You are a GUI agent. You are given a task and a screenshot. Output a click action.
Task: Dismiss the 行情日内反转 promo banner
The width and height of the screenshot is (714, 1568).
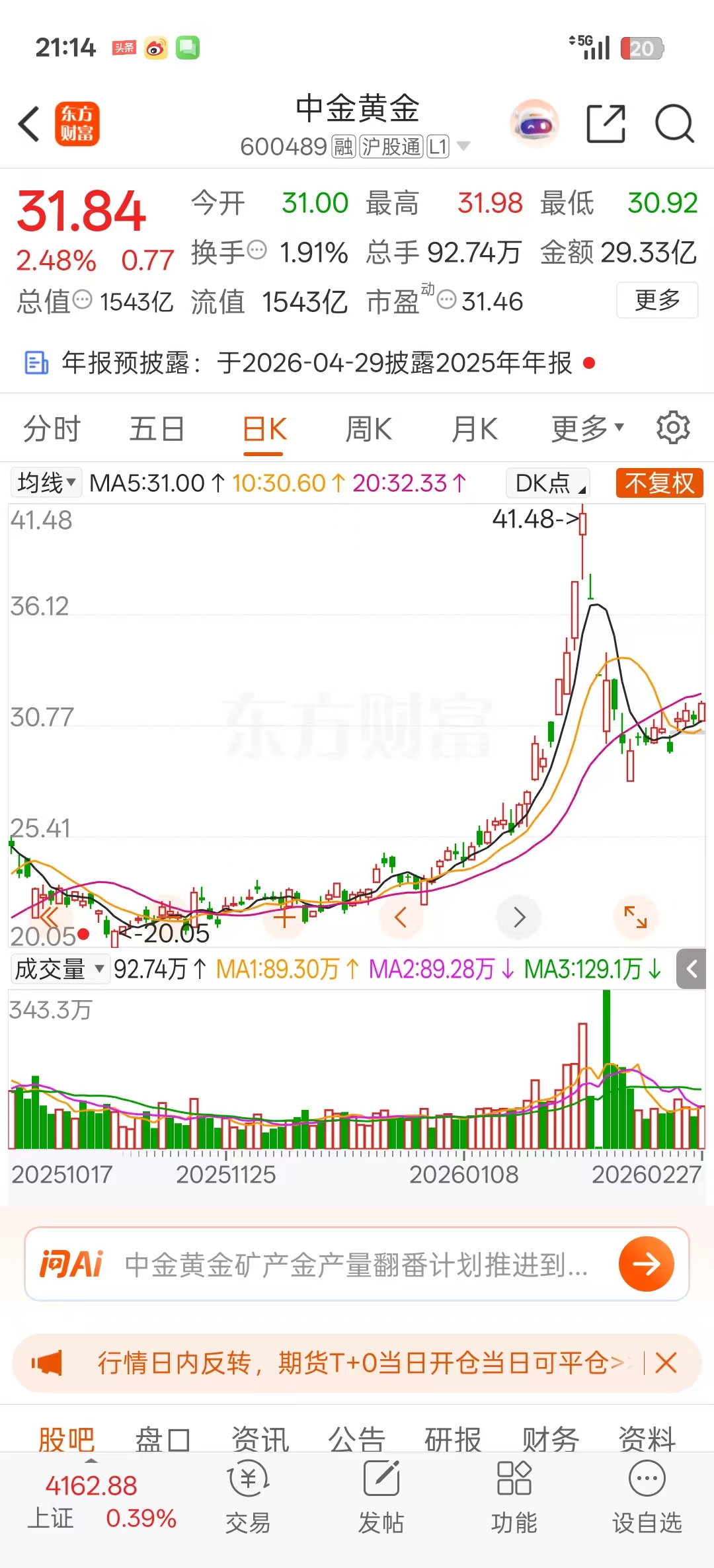tap(666, 1362)
